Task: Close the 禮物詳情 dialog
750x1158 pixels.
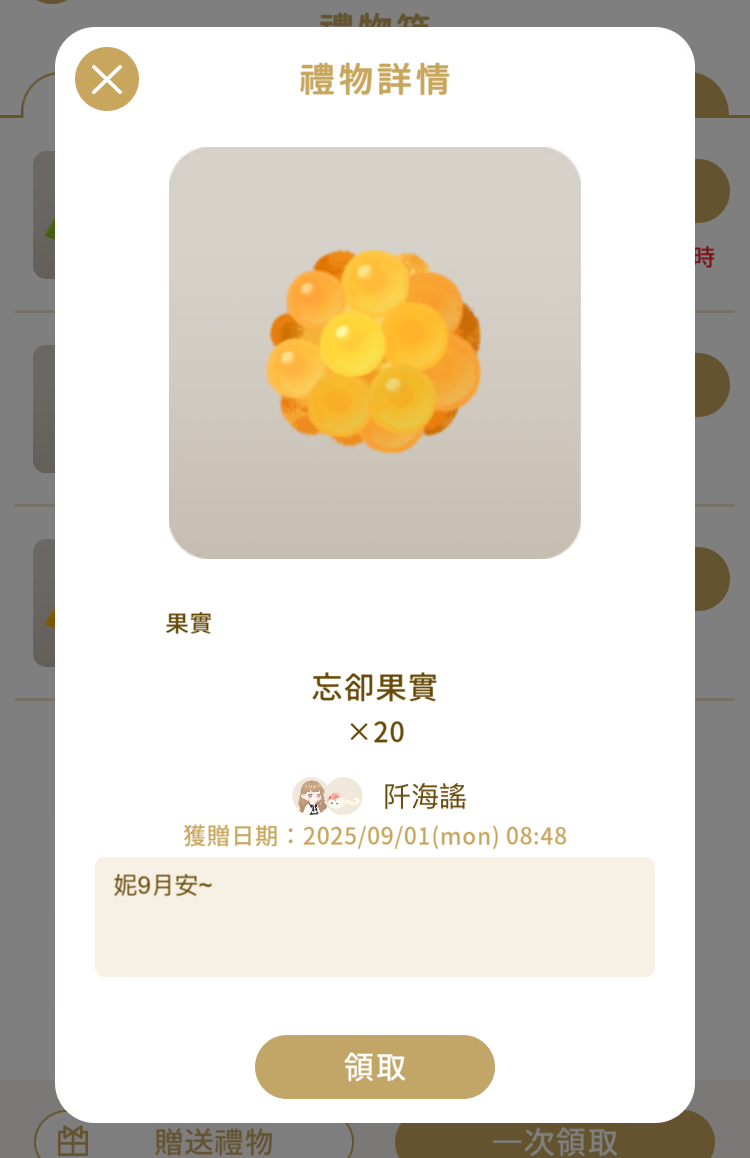Action: pos(107,79)
